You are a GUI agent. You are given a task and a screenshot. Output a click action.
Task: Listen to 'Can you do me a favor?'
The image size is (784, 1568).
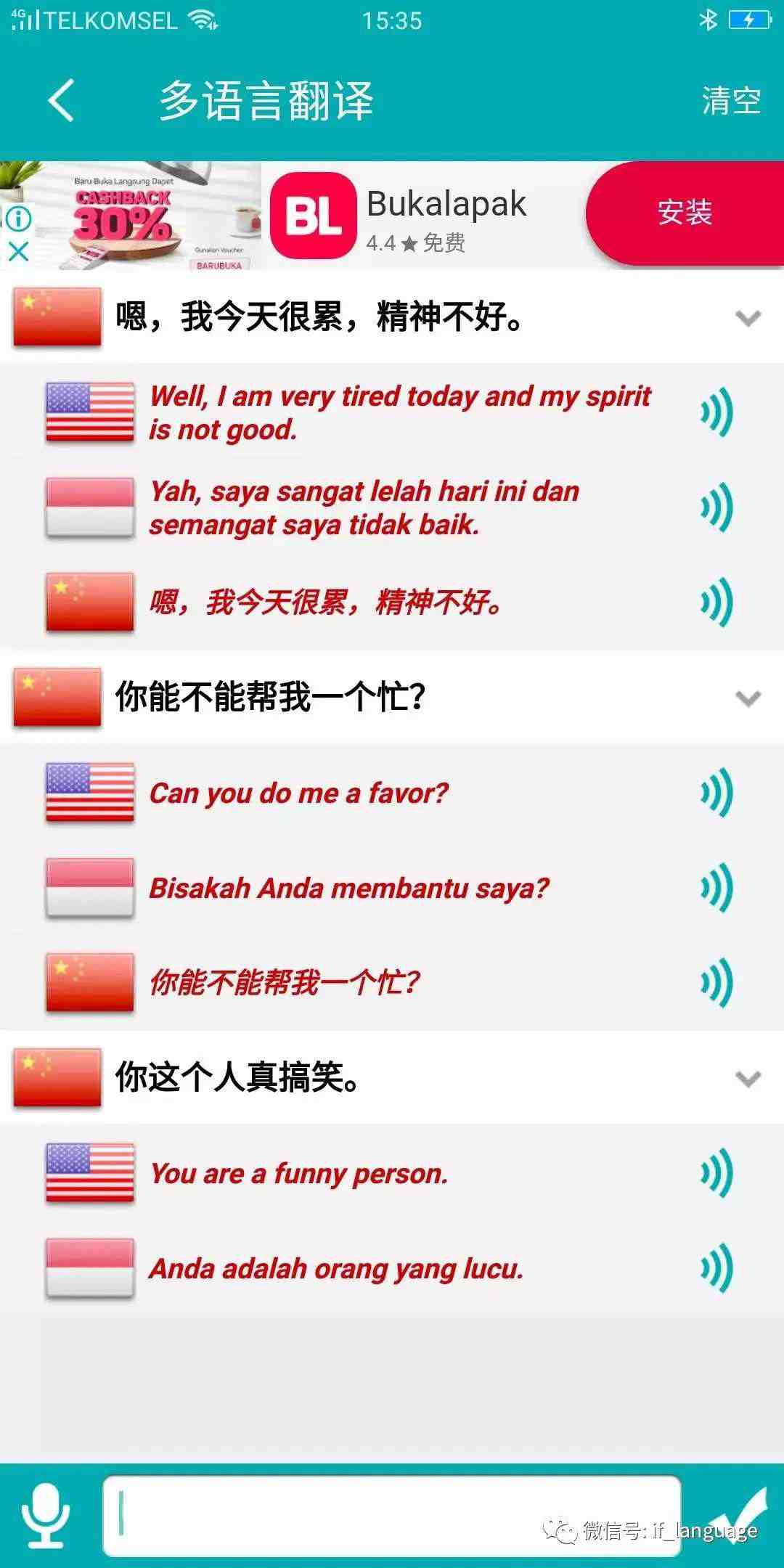tap(716, 793)
